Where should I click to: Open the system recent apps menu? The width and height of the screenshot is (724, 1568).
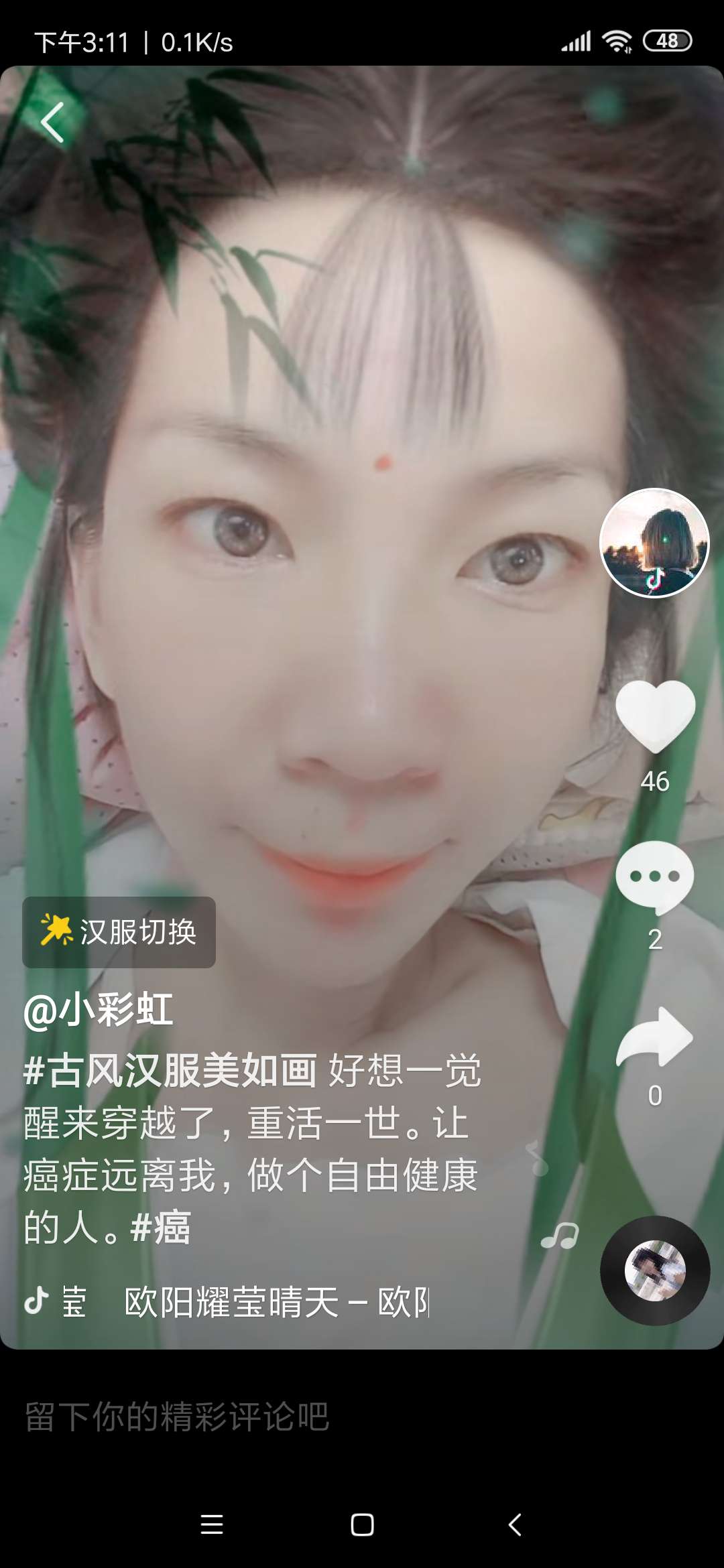click(212, 1524)
